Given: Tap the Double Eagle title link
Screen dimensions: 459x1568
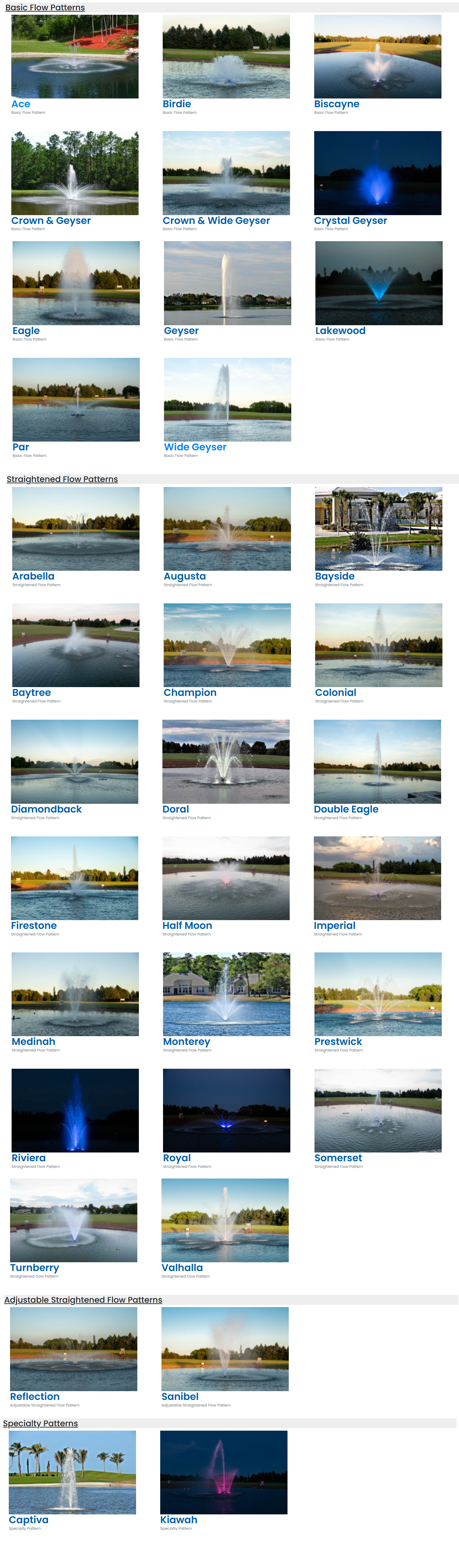Looking at the screenshot, I should tap(346, 809).
